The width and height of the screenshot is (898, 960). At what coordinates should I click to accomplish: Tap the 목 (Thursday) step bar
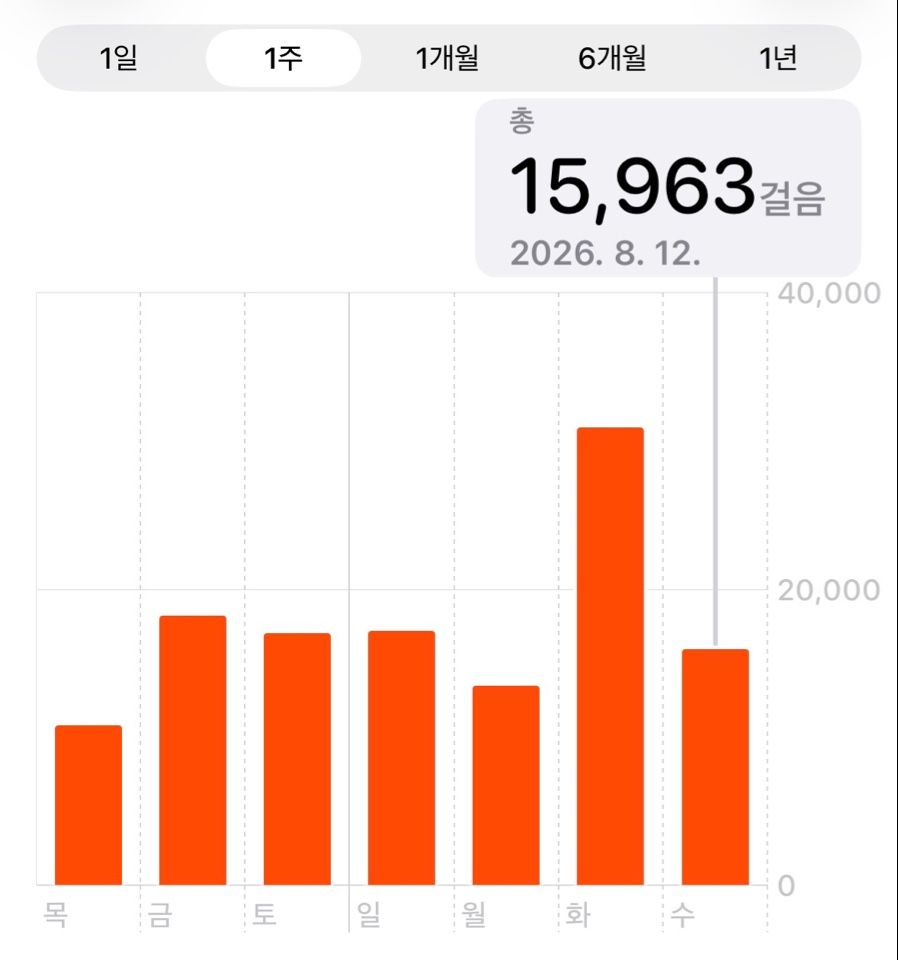coord(89,805)
